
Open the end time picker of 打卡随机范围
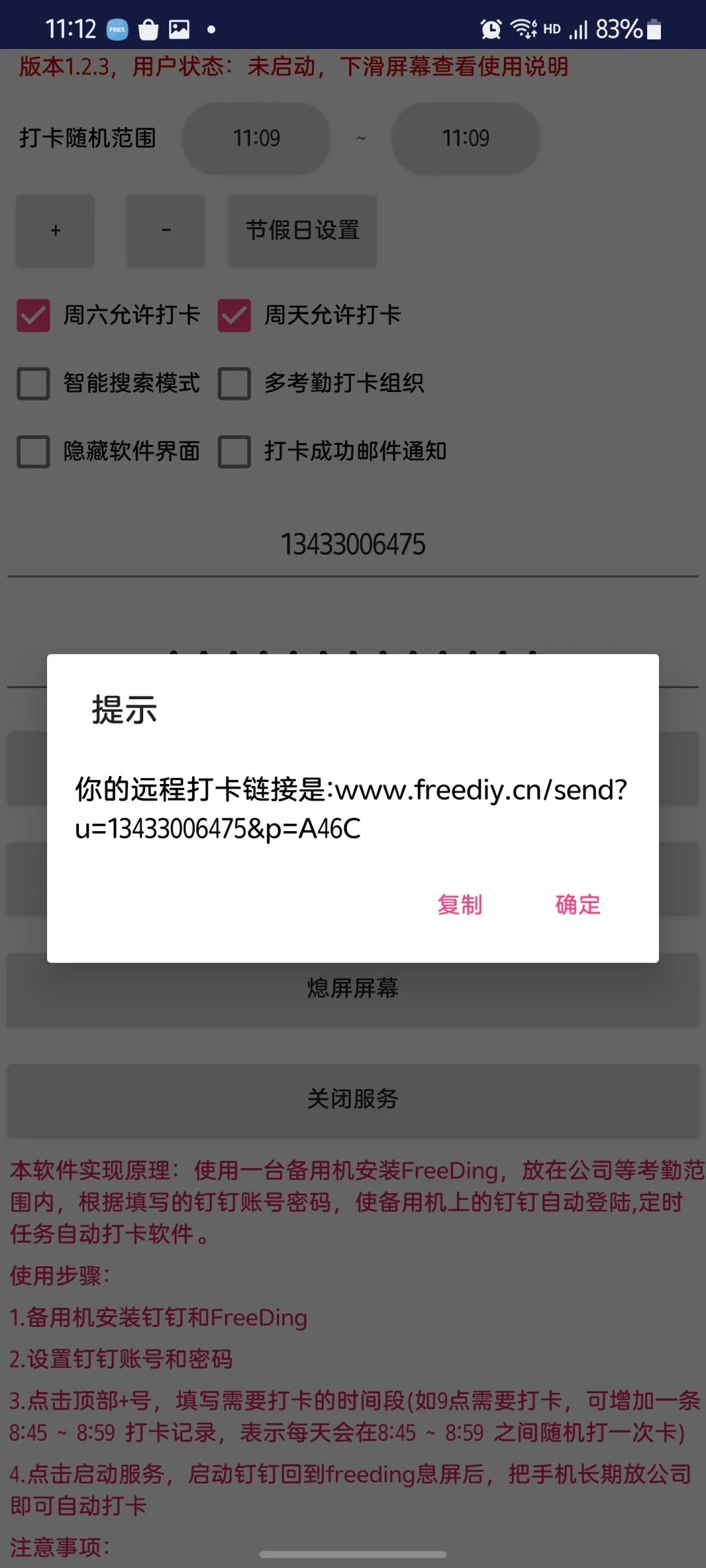[465, 139]
